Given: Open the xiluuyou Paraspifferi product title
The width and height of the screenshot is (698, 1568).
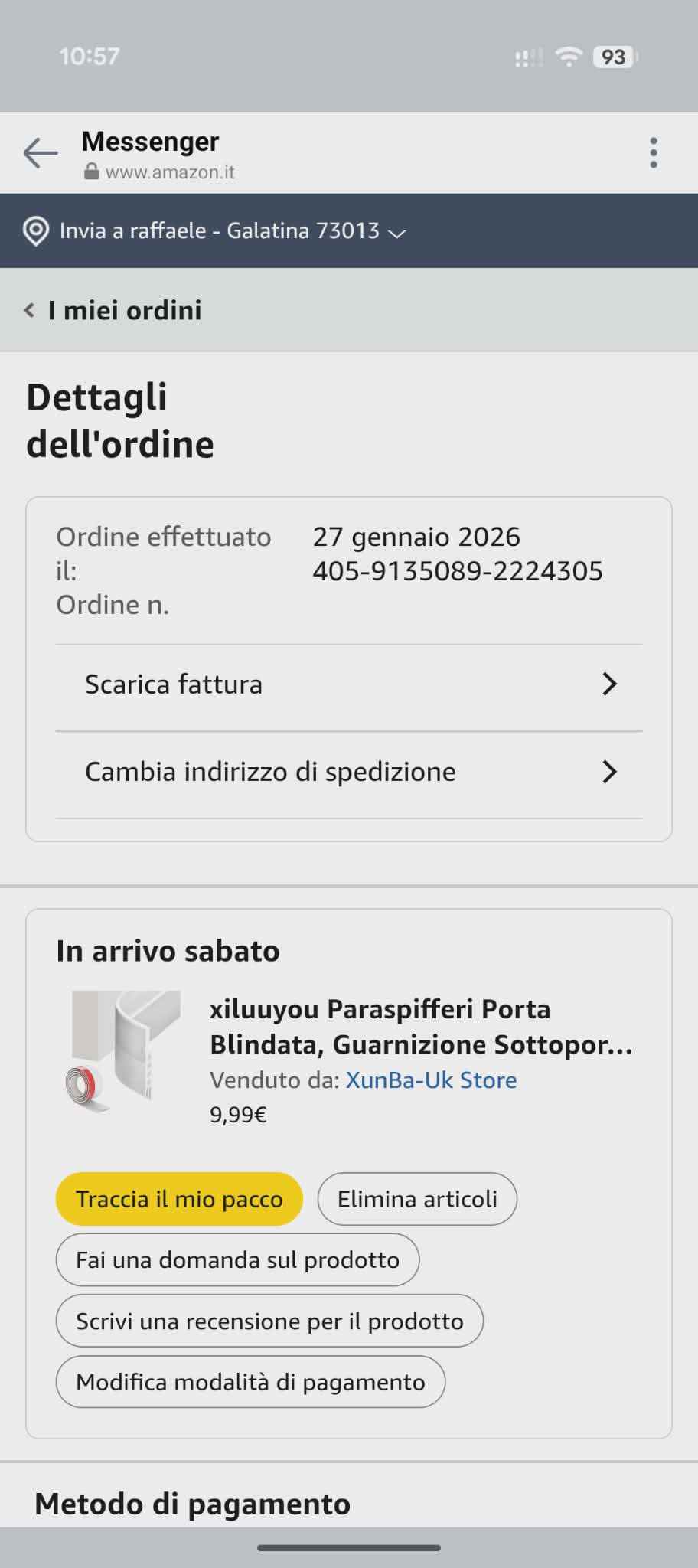Looking at the screenshot, I should click(420, 1027).
